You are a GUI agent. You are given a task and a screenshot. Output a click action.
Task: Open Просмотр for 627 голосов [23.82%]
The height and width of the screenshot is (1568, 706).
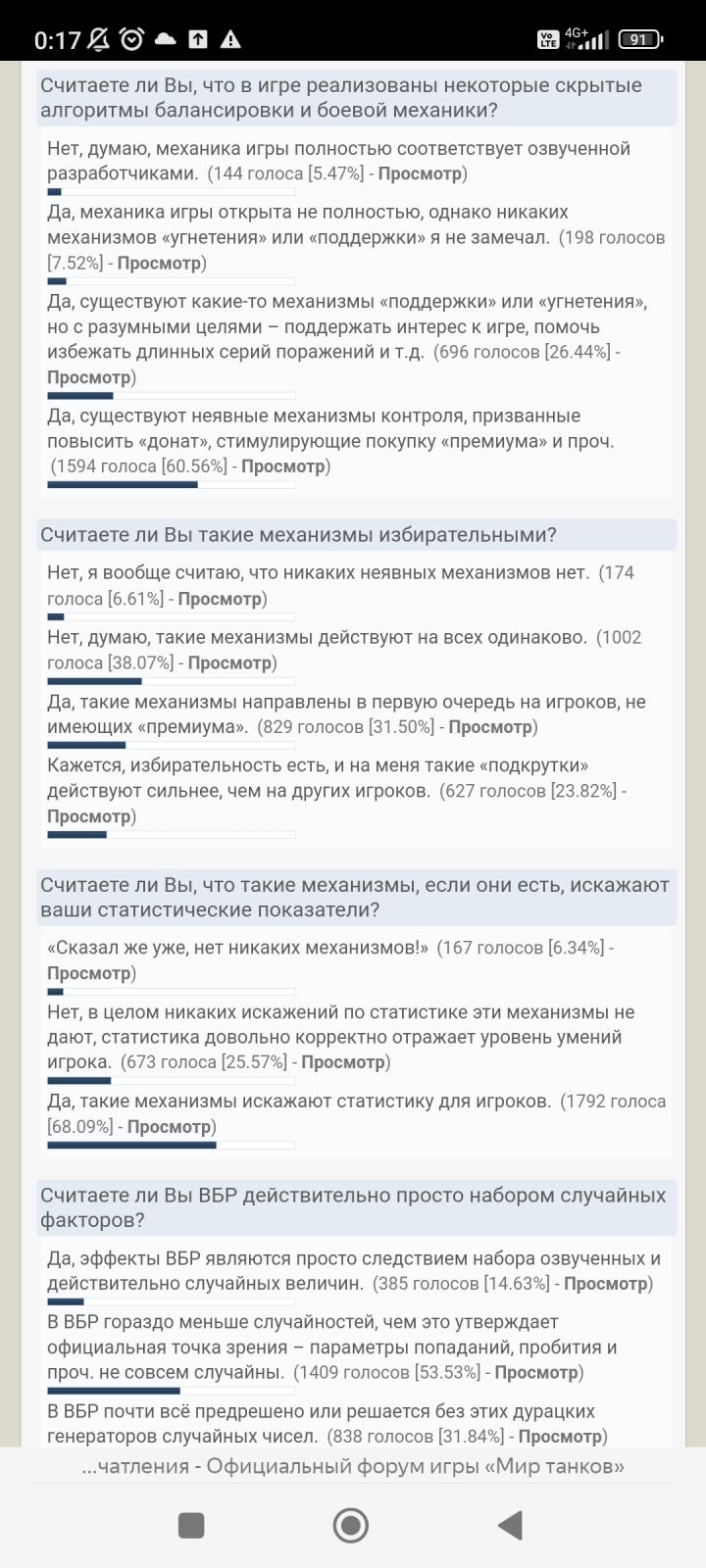click(x=88, y=817)
